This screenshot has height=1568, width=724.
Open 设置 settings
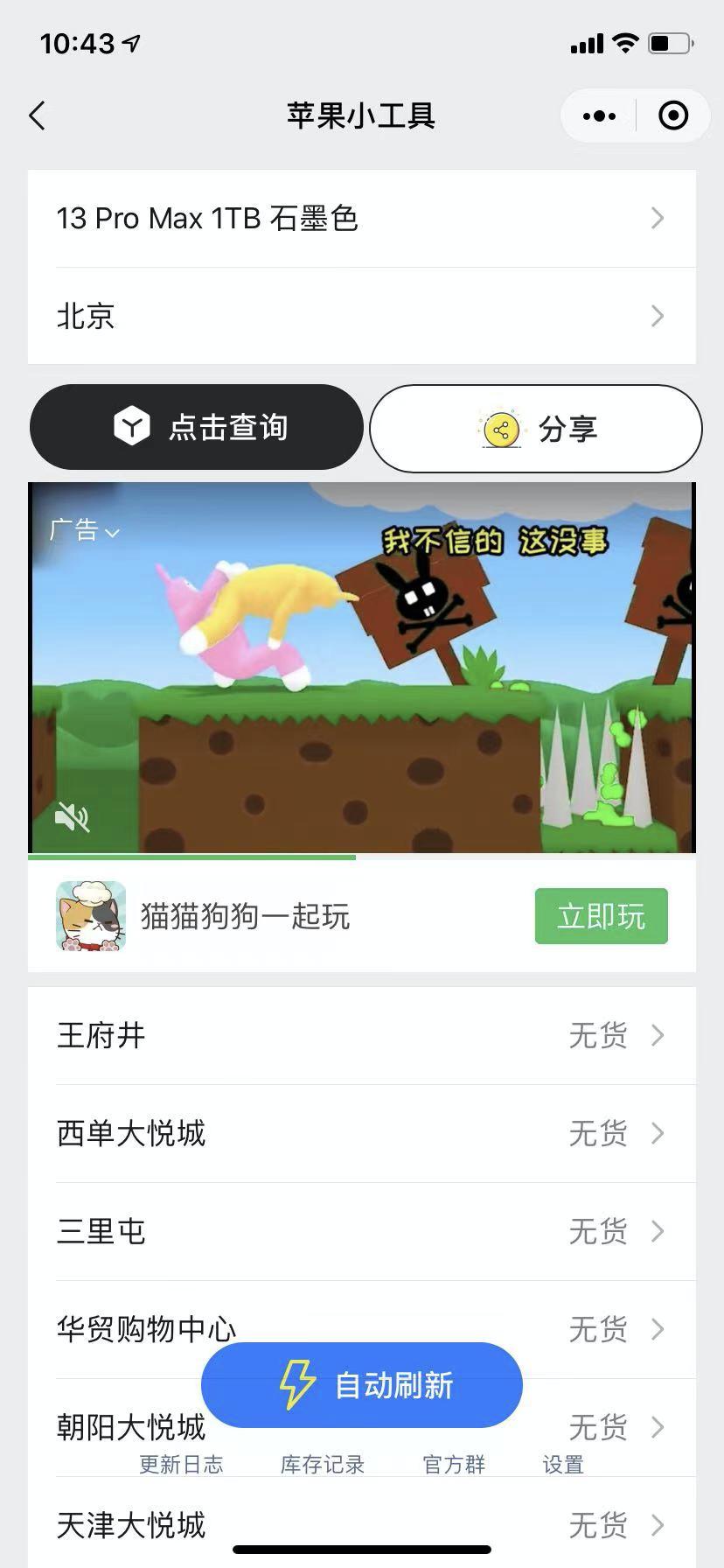pyautogui.click(x=563, y=1465)
